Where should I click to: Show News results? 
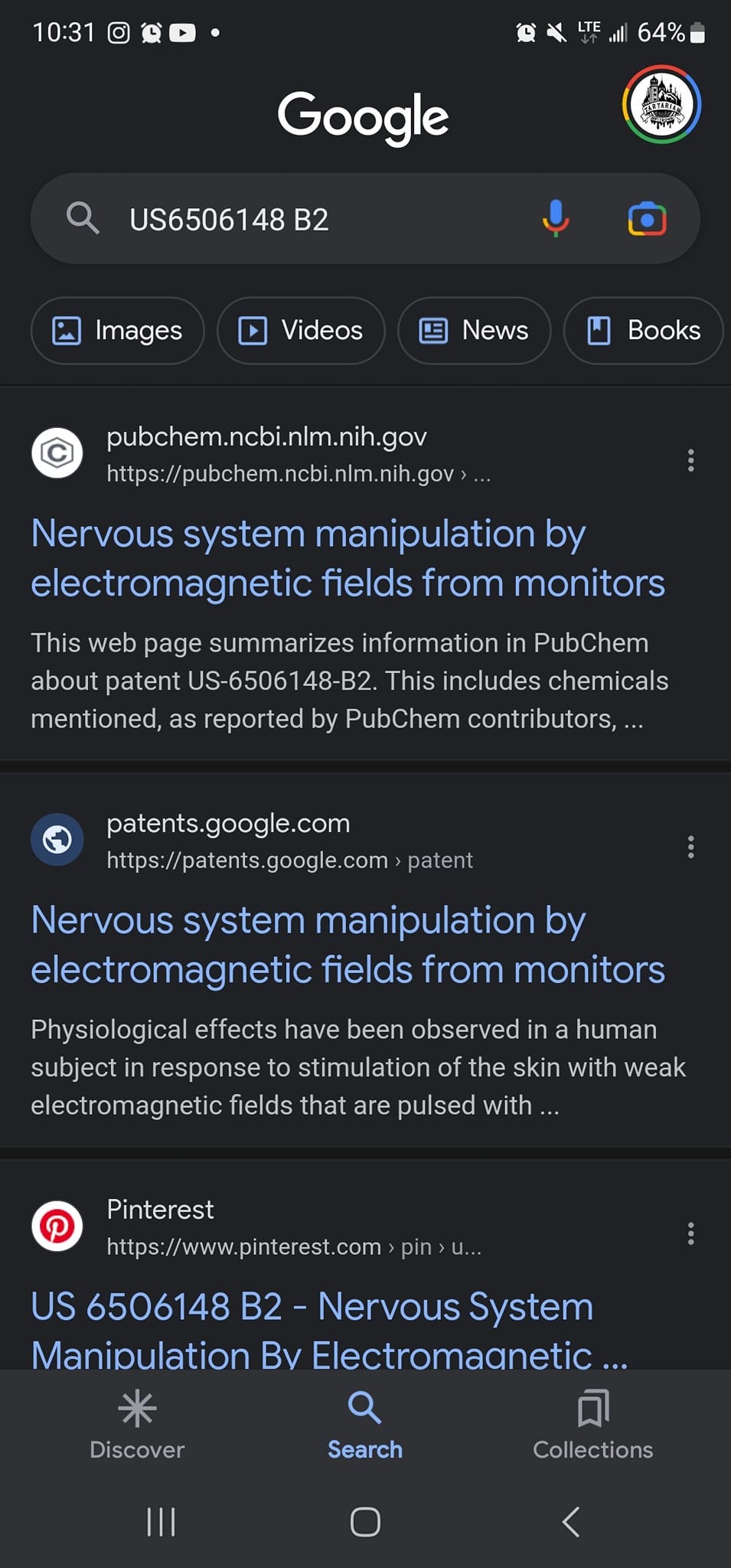[x=474, y=331]
